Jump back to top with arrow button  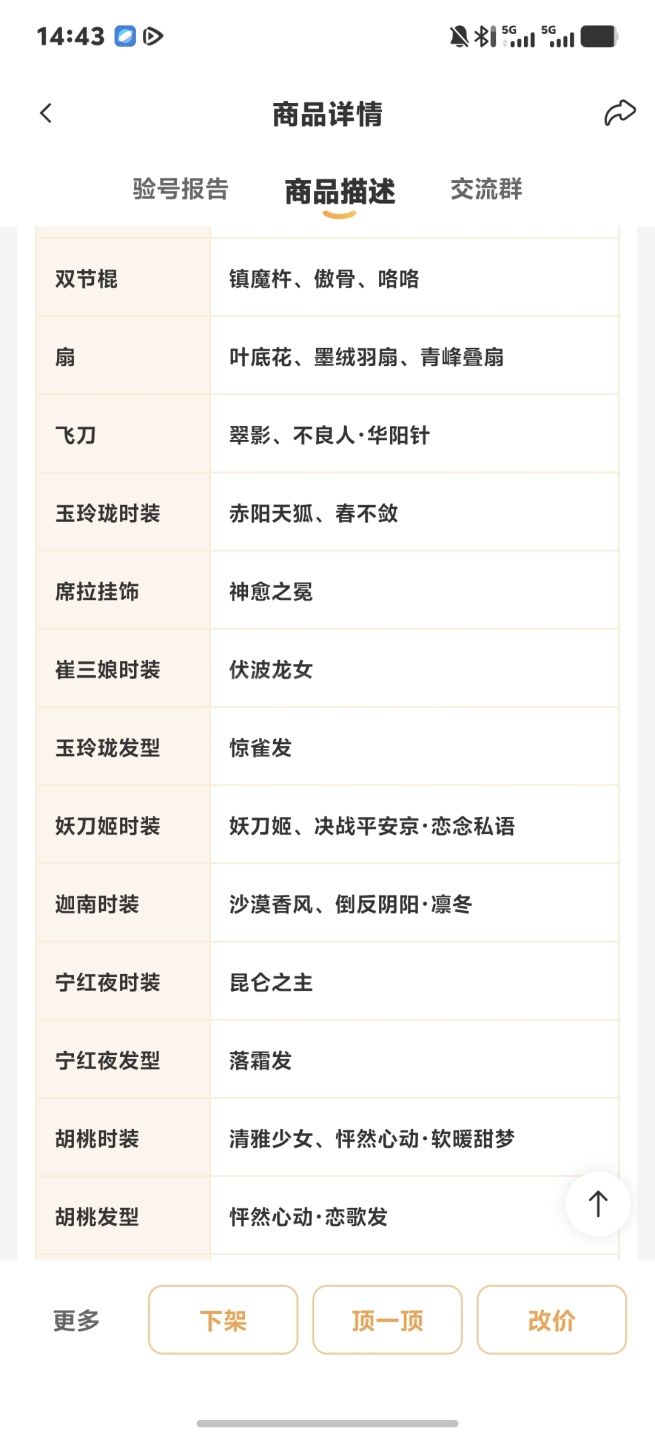pos(598,1204)
